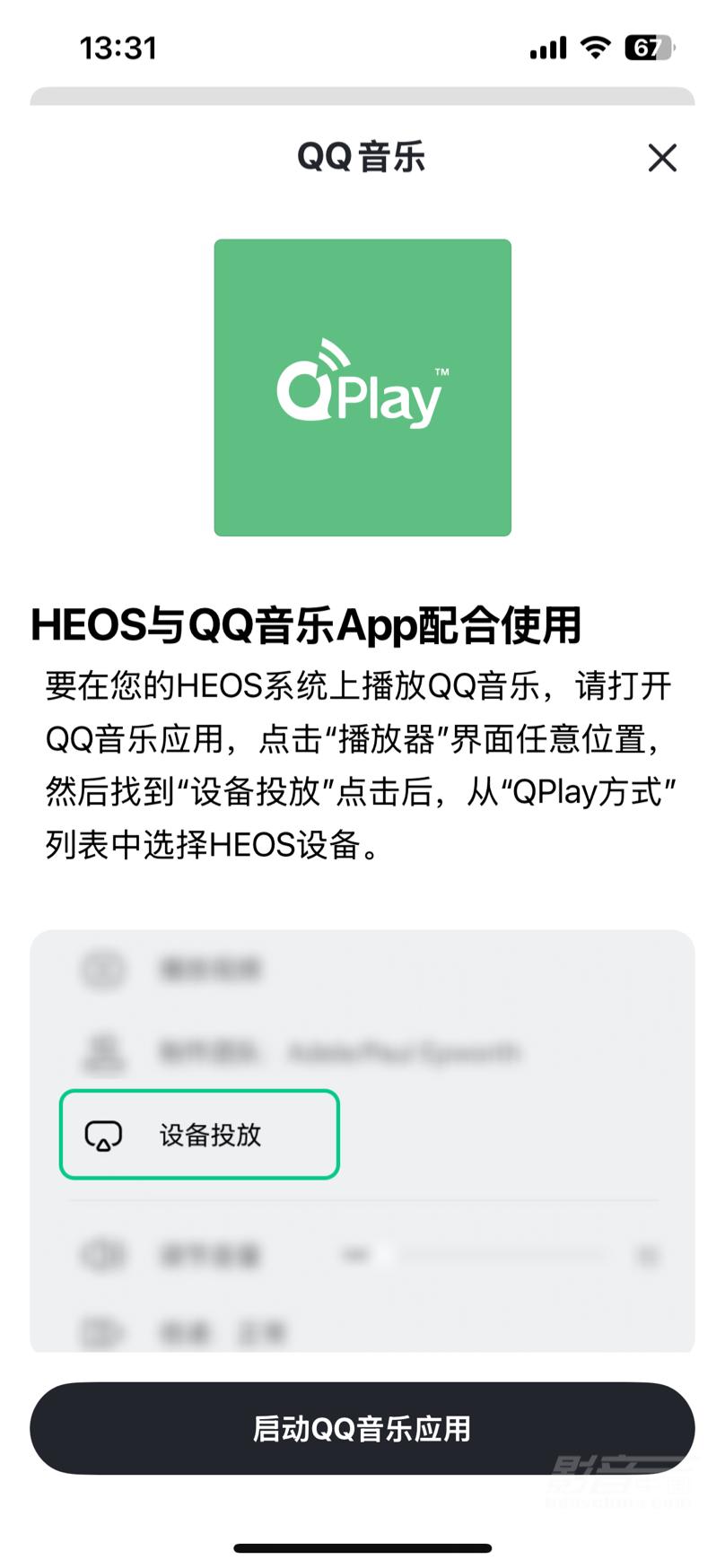
Task: Launch the QQ Music app with 启动QQ音乐应用
Action: (x=362, y=1428)
